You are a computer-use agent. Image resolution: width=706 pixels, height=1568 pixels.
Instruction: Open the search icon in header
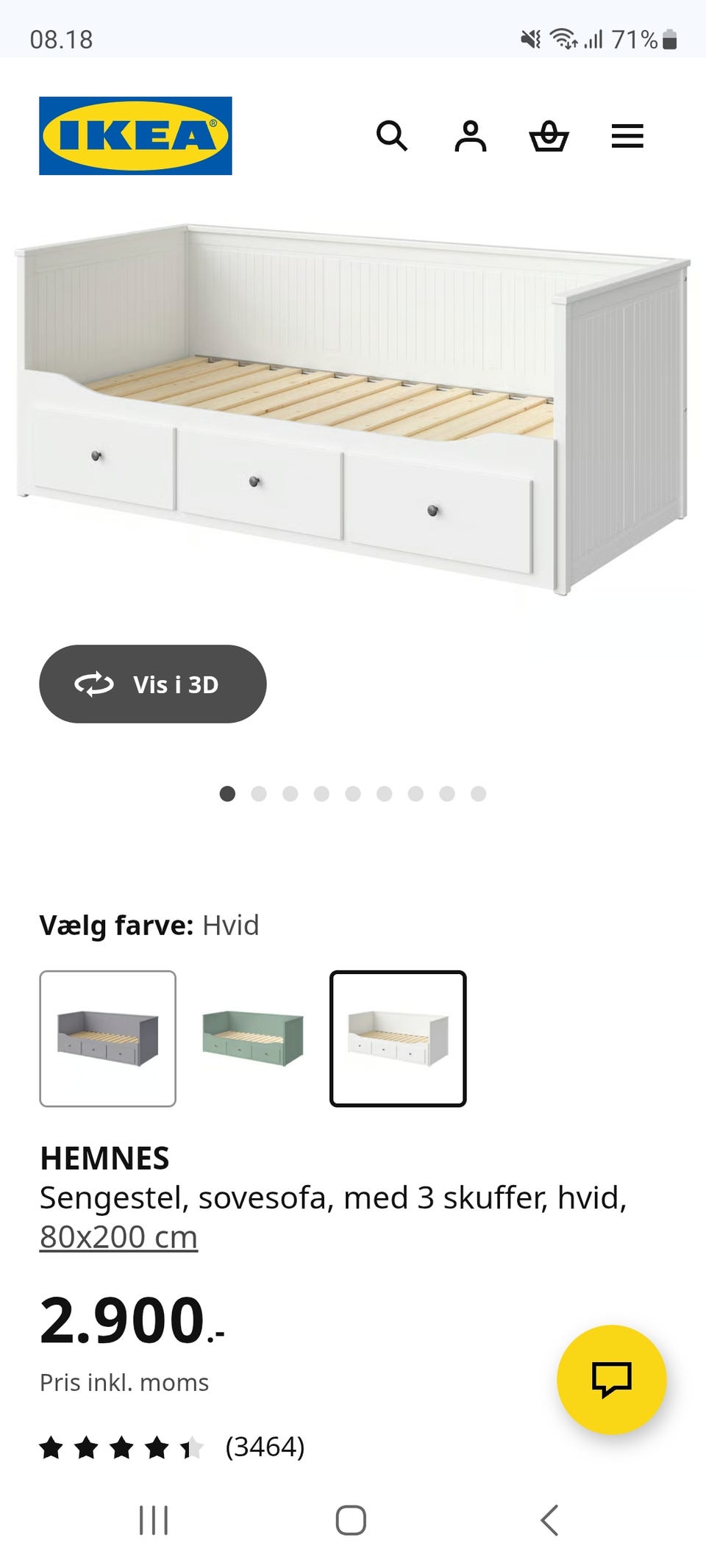coord(391,136)
